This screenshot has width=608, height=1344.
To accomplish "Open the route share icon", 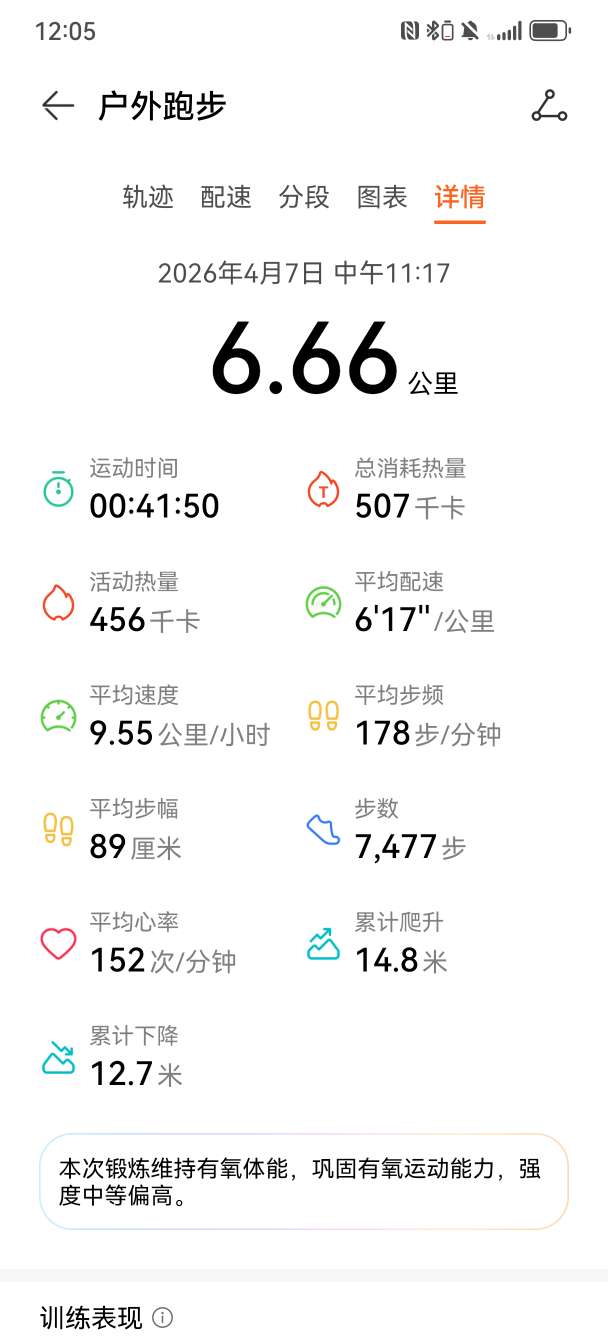I will (x=549, y=106).
